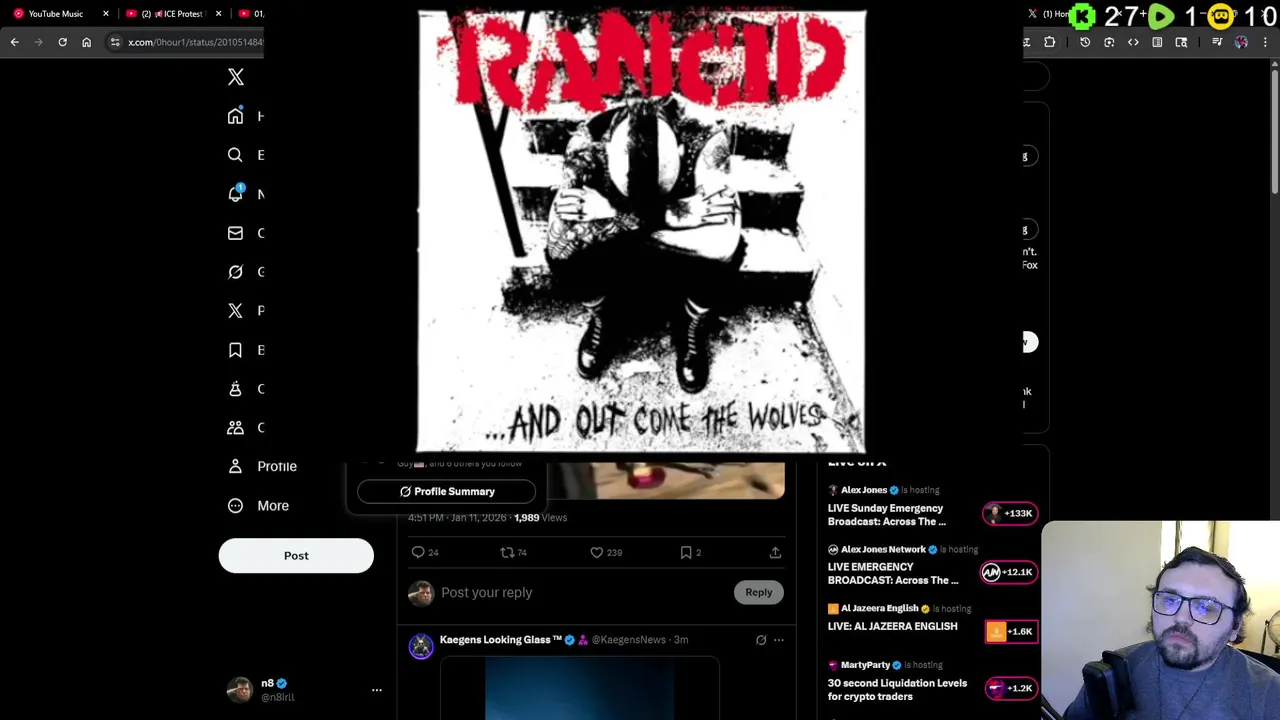Open the X home icon in sidebar
Screen dimensions: 1280x720
[235, 116]
